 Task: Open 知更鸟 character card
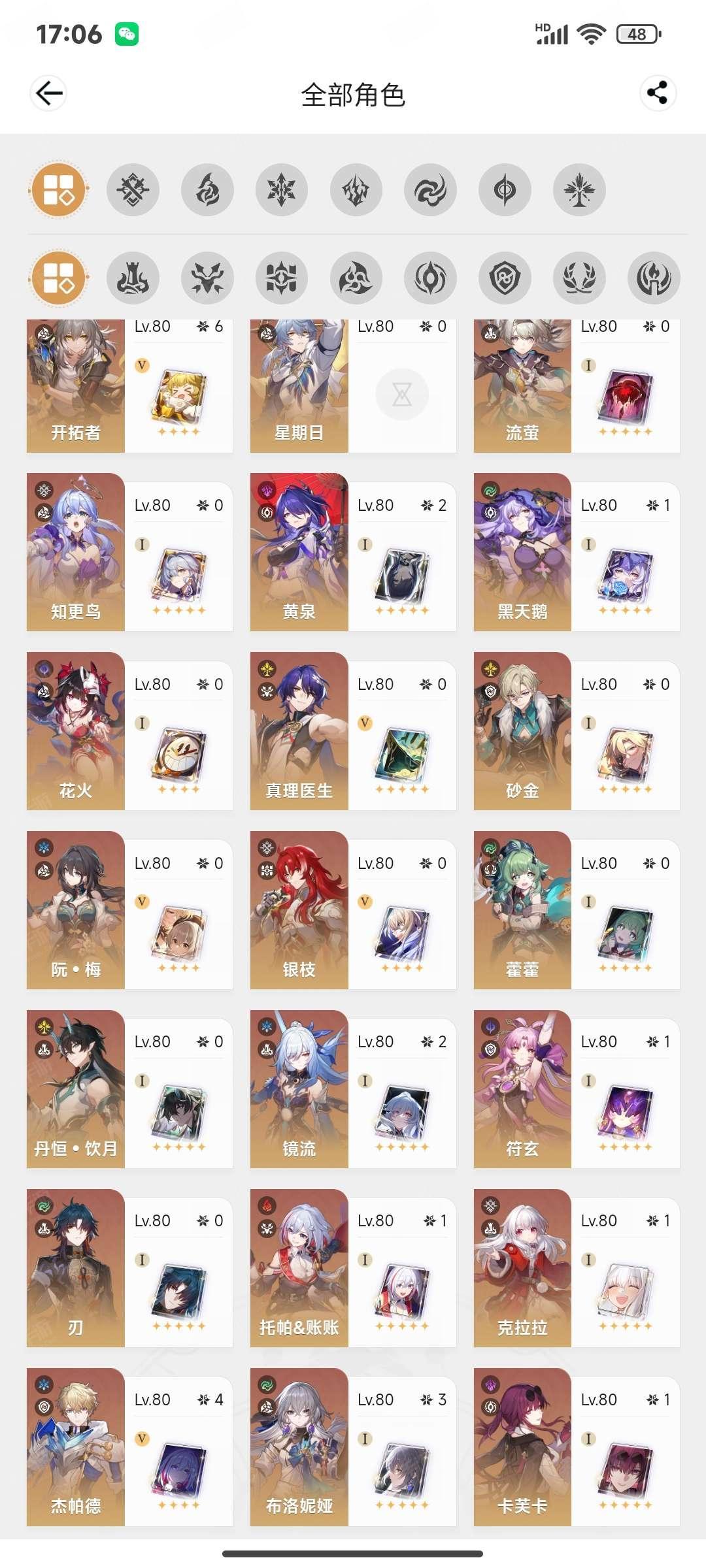tap(129, 552)
